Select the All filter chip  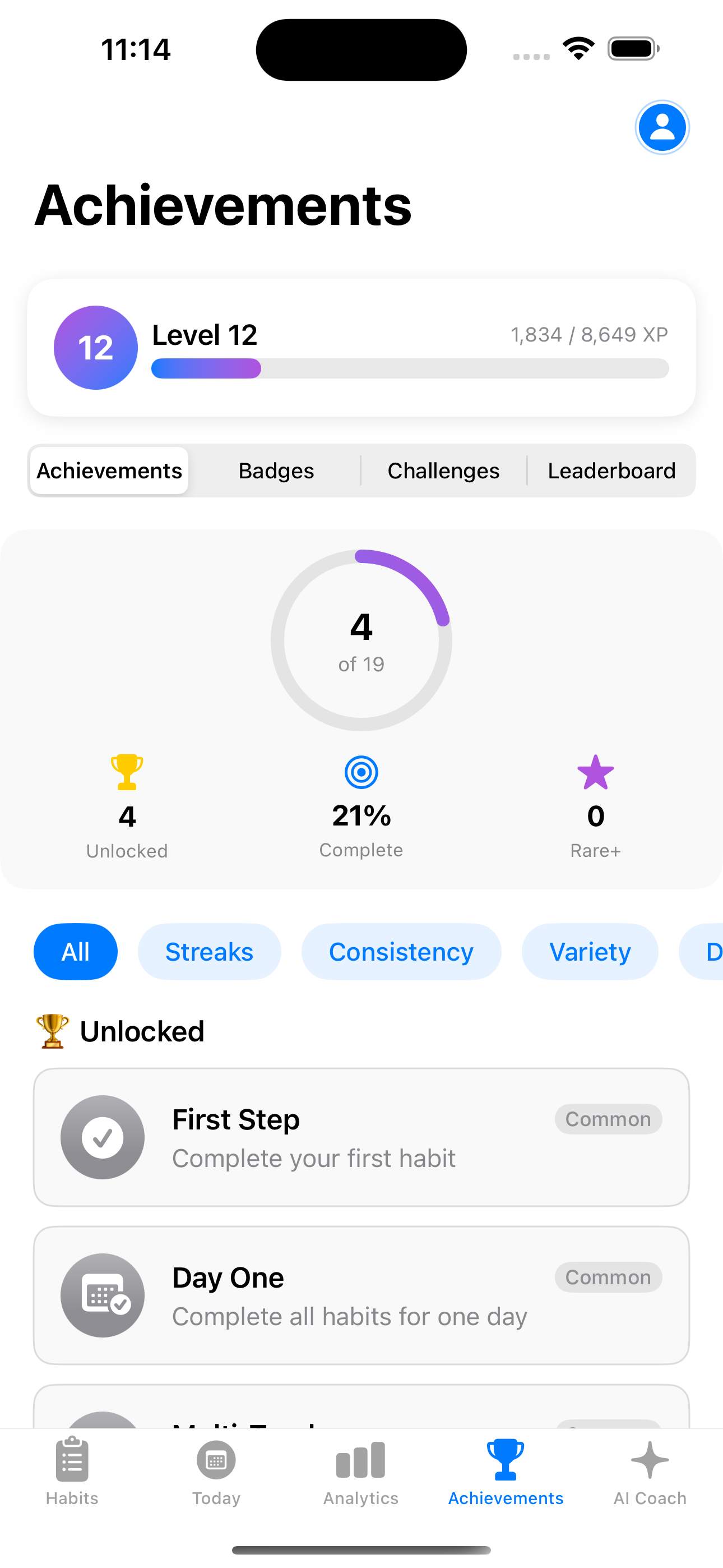point(76,951)
